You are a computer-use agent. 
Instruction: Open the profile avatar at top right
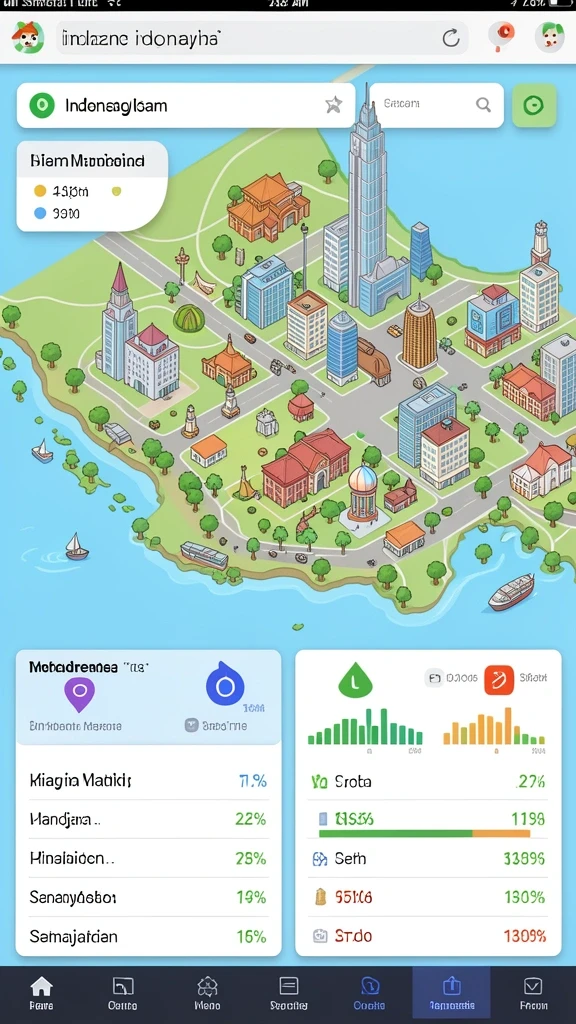coord(549,37)
